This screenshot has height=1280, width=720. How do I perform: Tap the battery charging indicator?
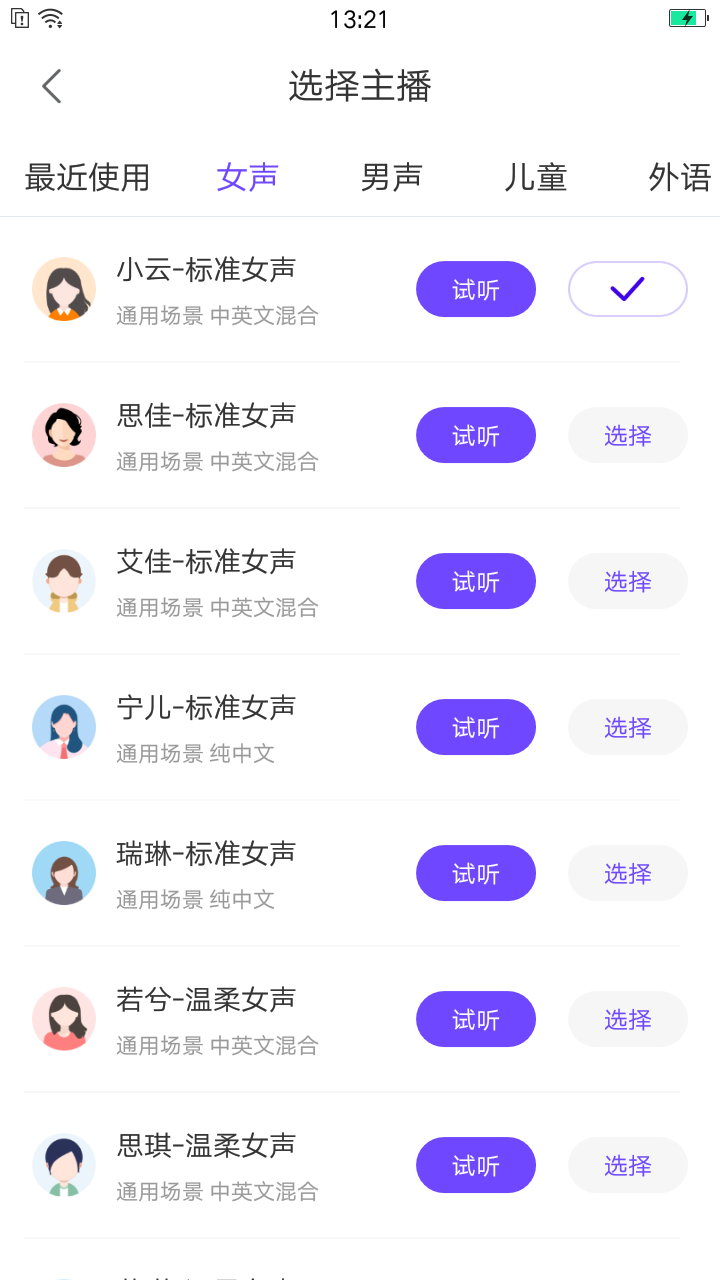point(688,17)
